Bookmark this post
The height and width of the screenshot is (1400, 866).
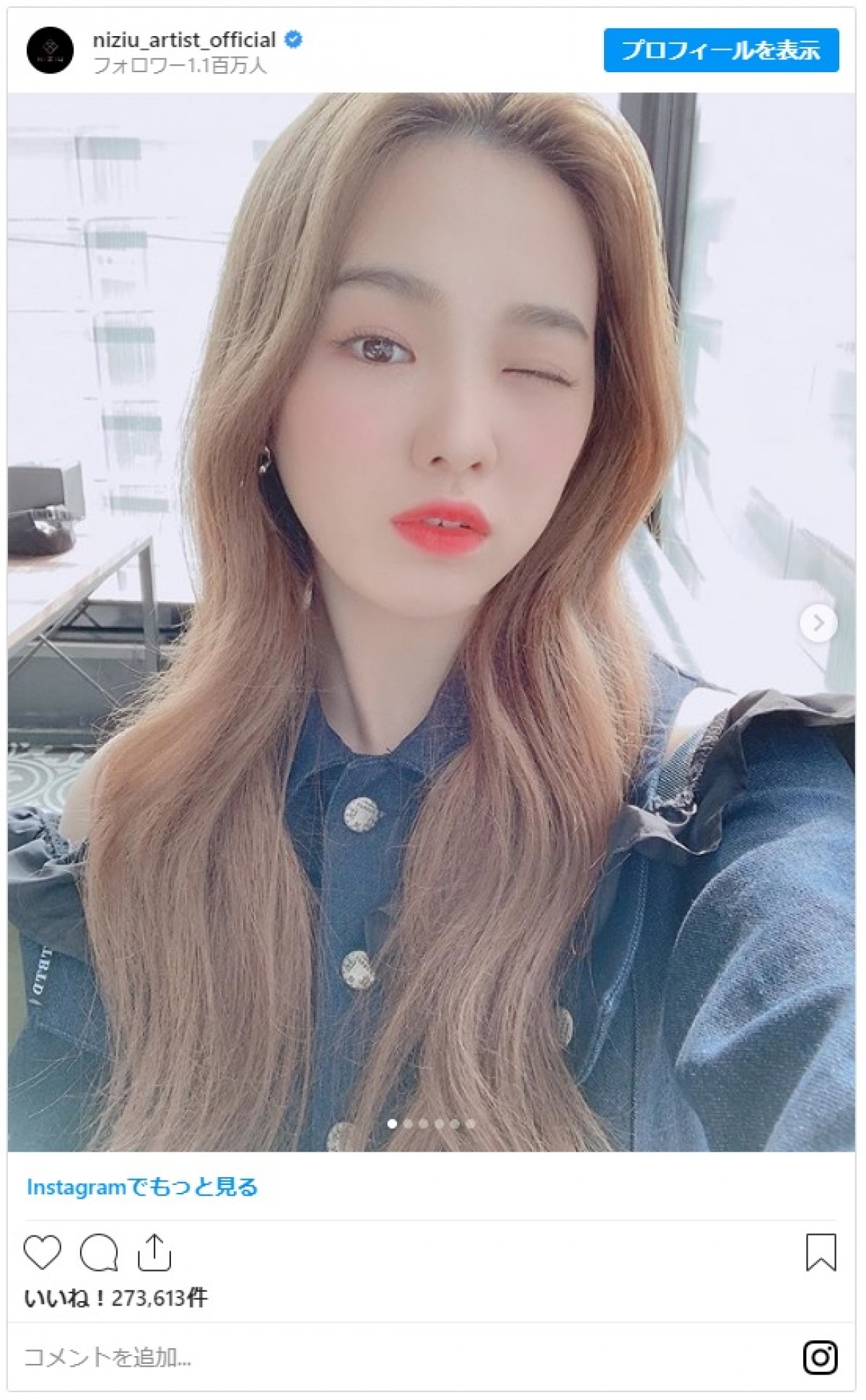pos(821,1252)
